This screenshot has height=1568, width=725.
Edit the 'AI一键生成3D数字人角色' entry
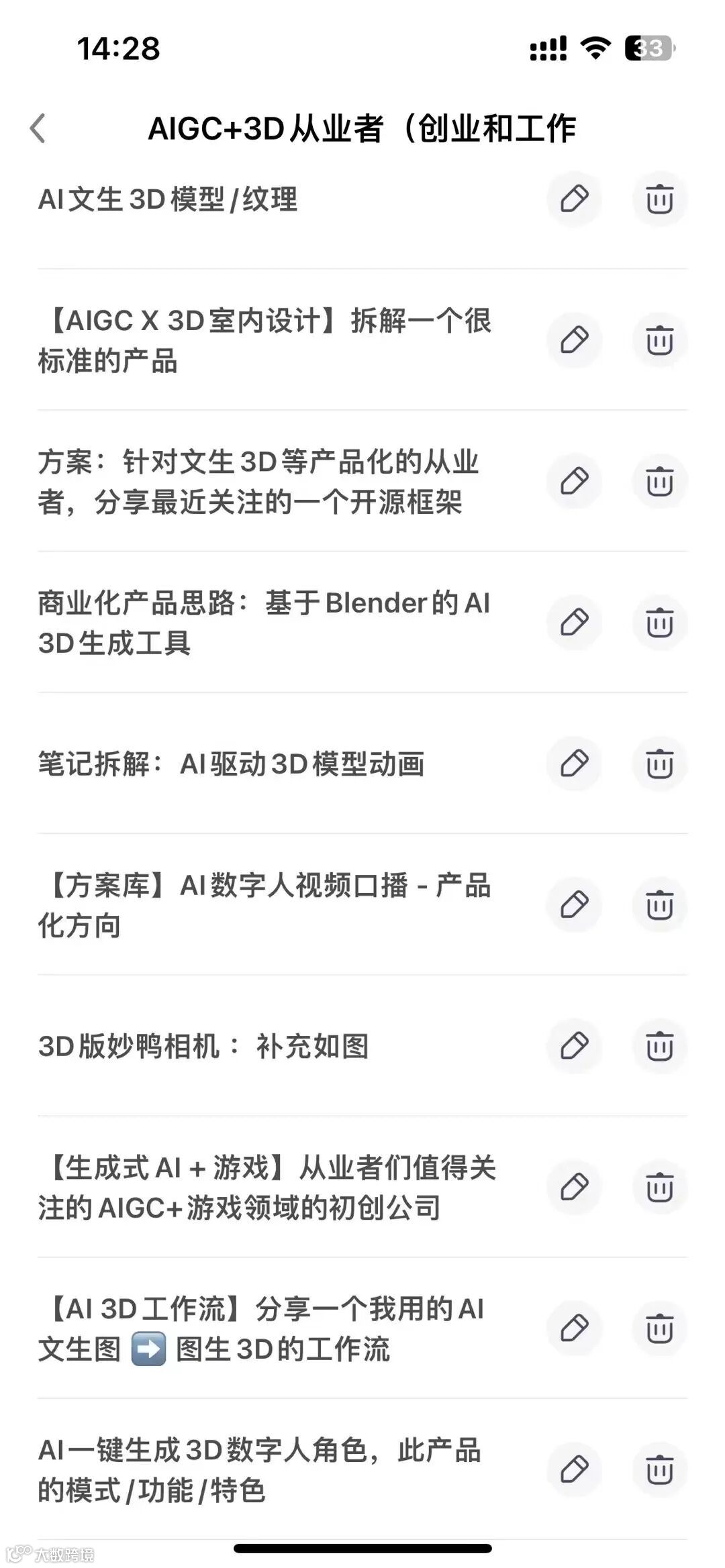[575, 1469]
